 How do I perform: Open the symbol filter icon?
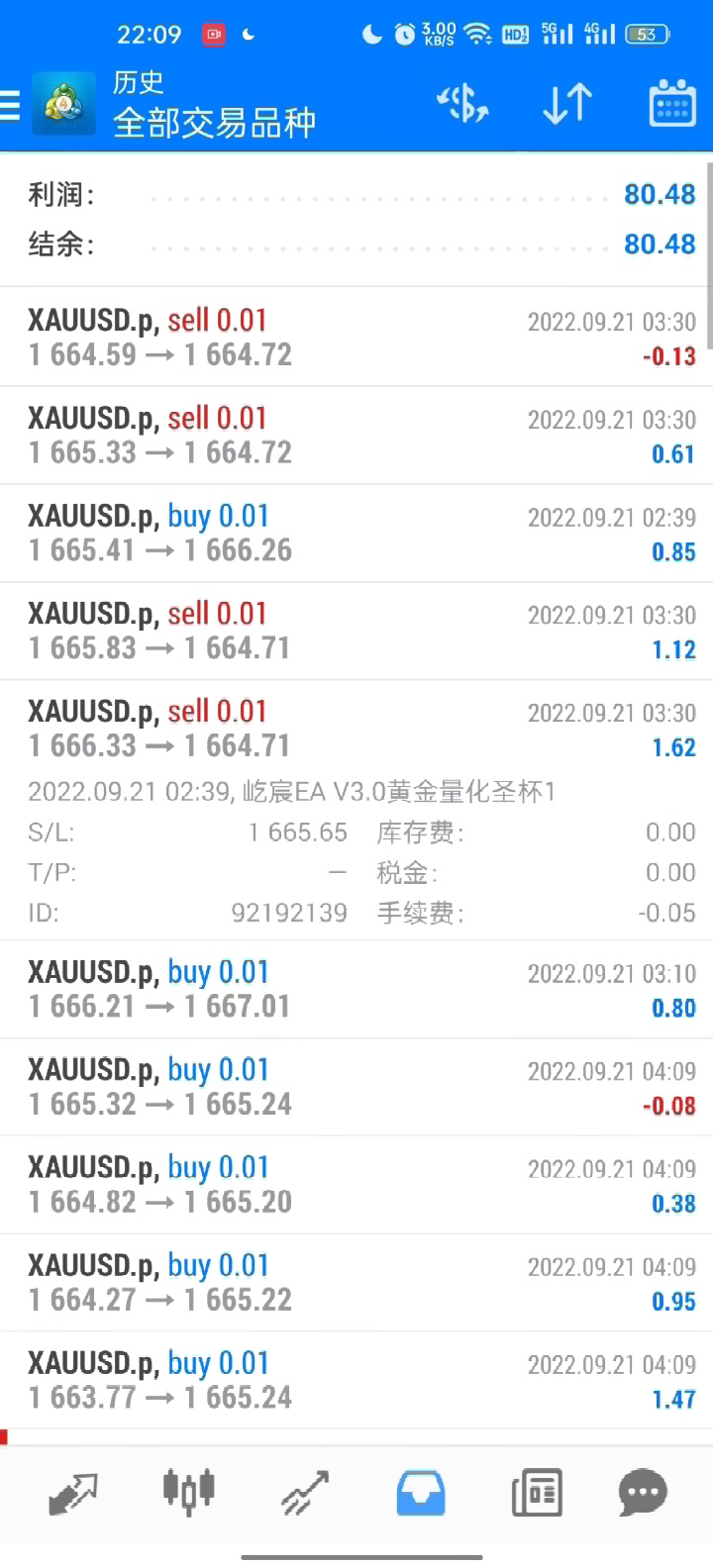click(462, 104)
